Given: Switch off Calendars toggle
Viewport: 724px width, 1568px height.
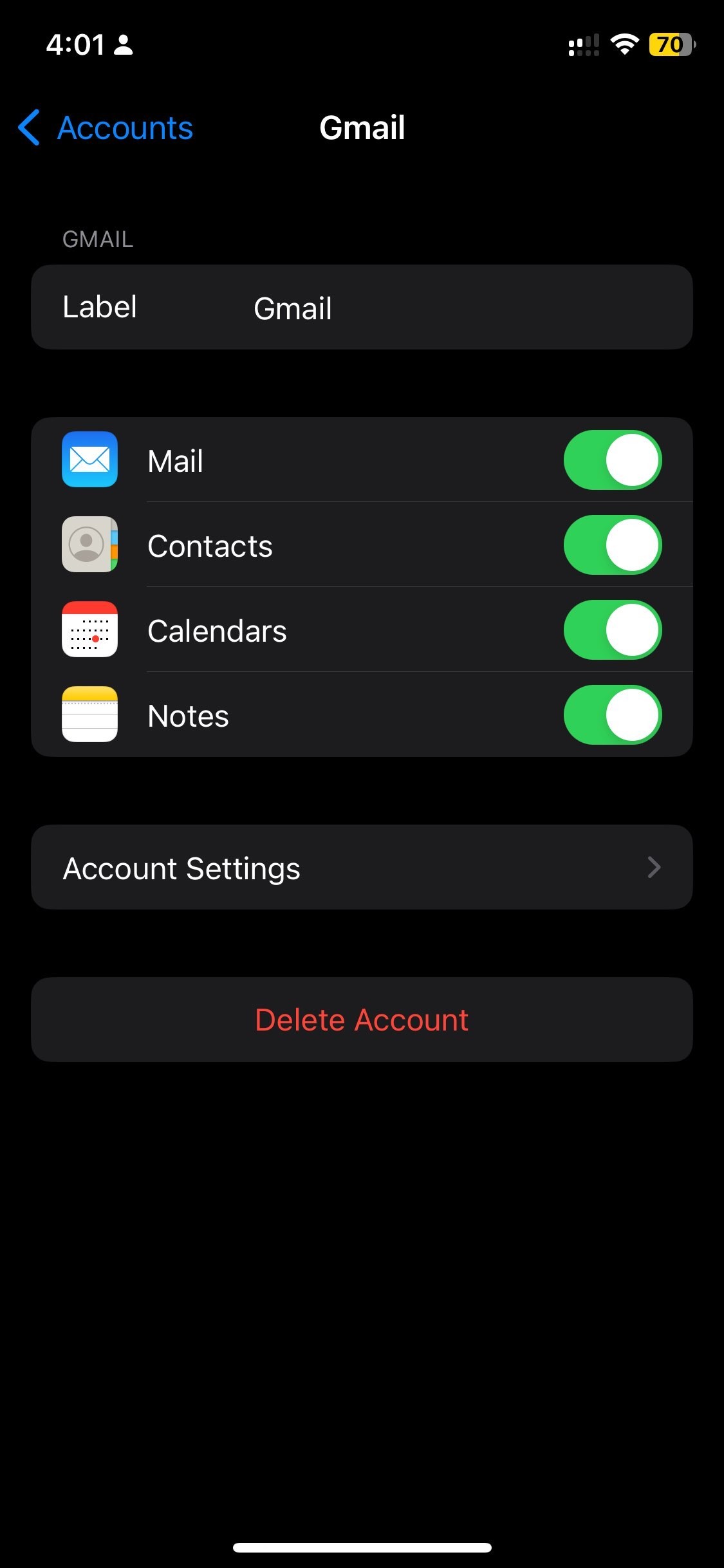Looking at the screenshot, I should (x=612, y=630).
